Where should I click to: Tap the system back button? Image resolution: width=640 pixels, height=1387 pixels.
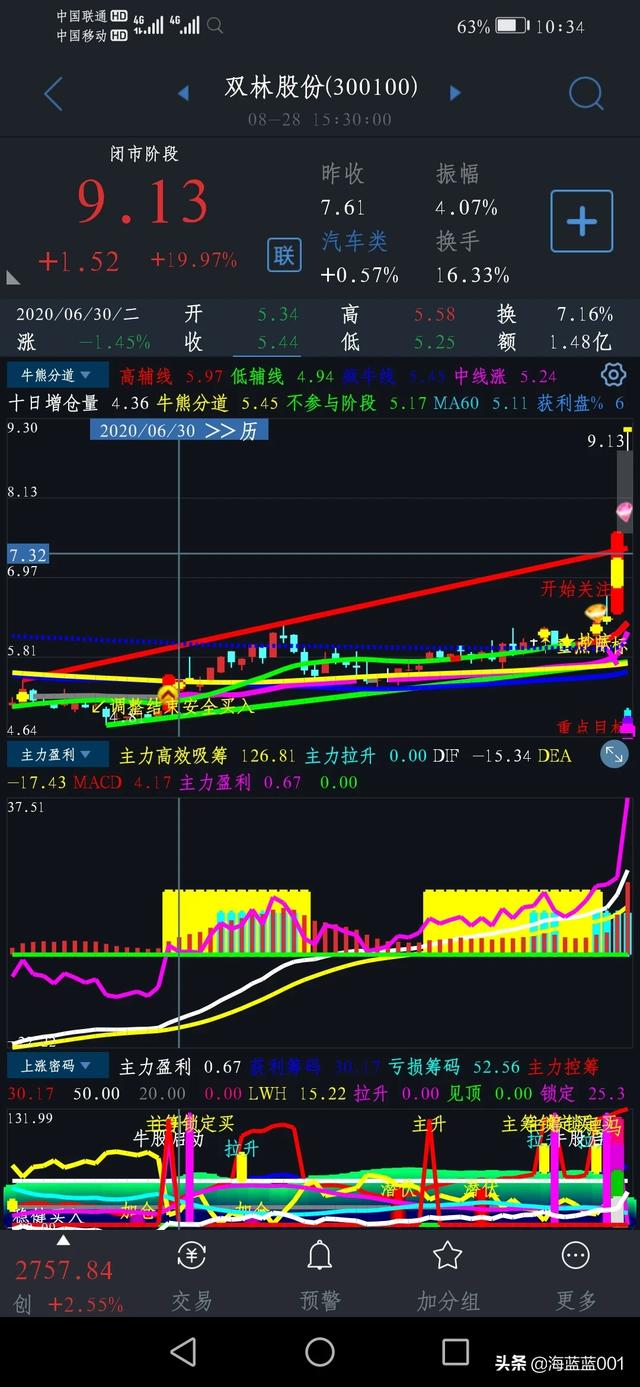coord(184,1352)
